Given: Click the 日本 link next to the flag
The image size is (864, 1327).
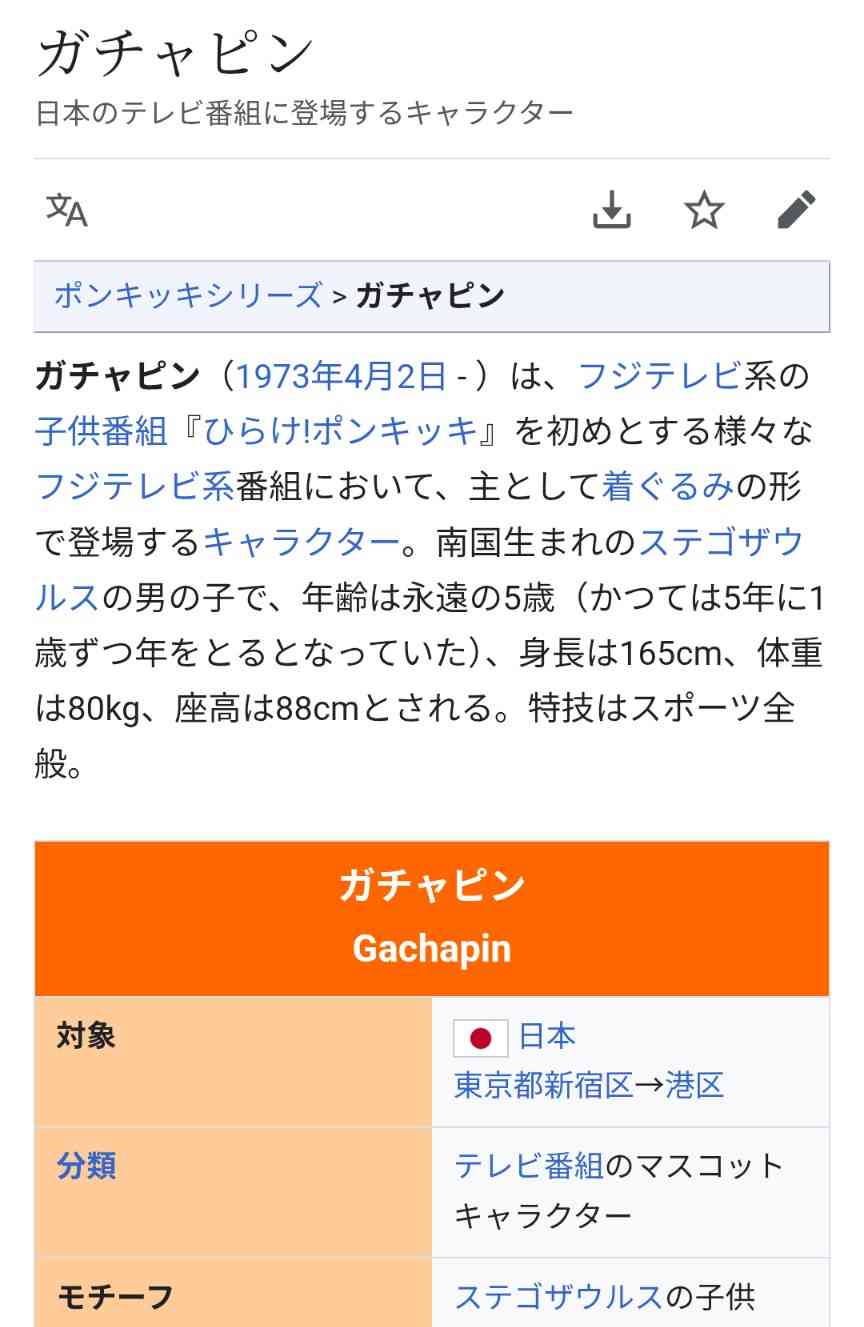Looking at the screenshot, I should pos(548,1037).
